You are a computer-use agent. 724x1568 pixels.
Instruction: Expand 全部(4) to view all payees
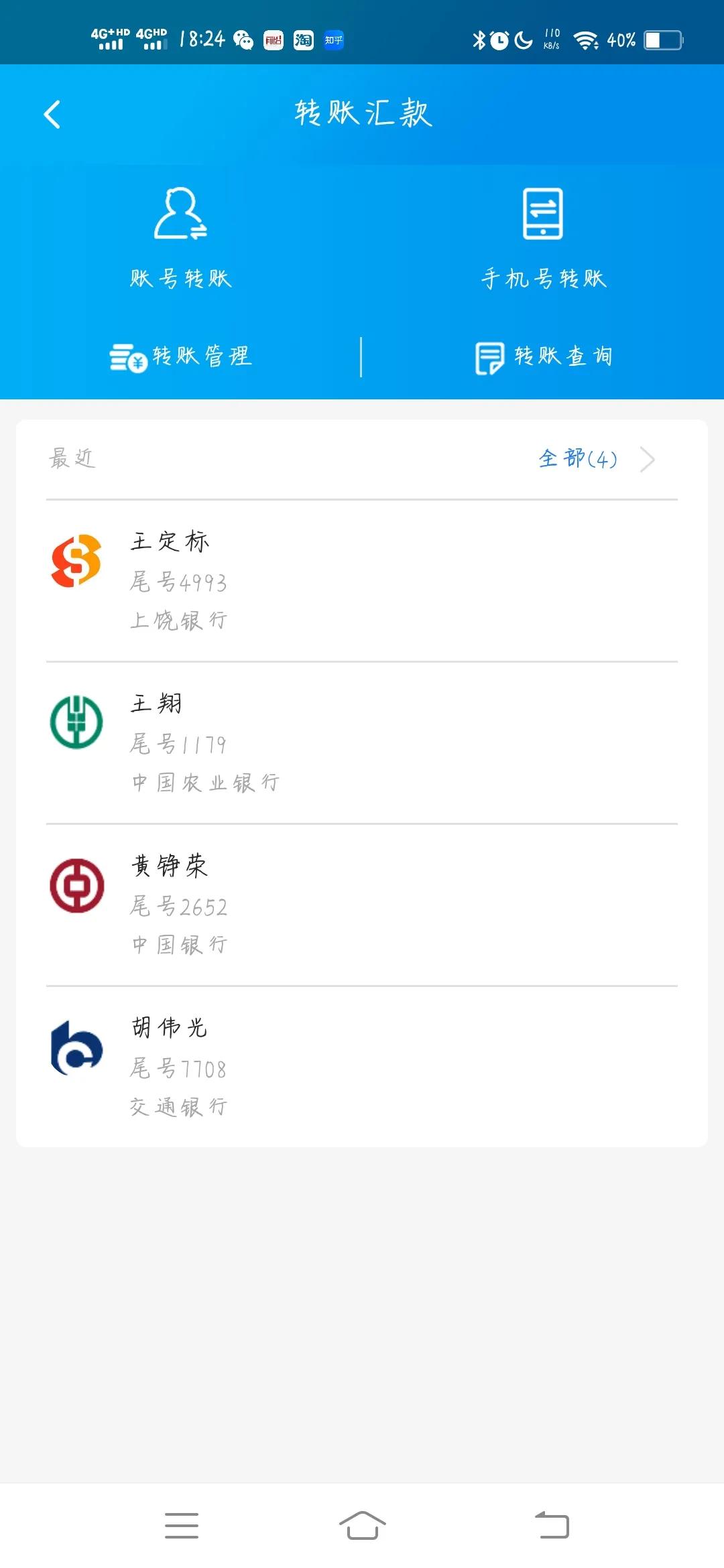pyautogui.click(x=579, y=459)
